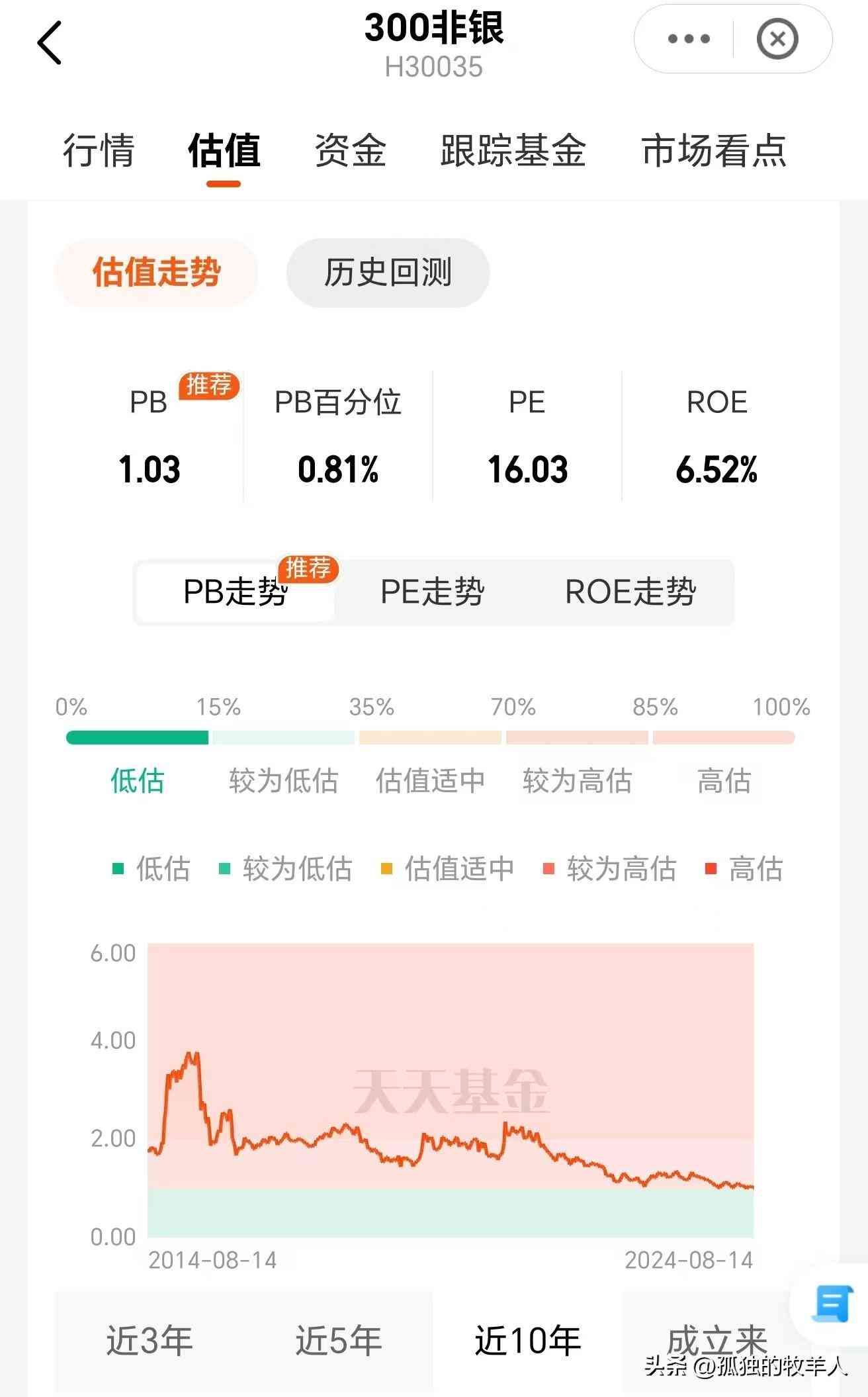Viewport: 868px width, 1397px height.
Task: Open the three-dot more options menu
Action: [x=689, y=39]
